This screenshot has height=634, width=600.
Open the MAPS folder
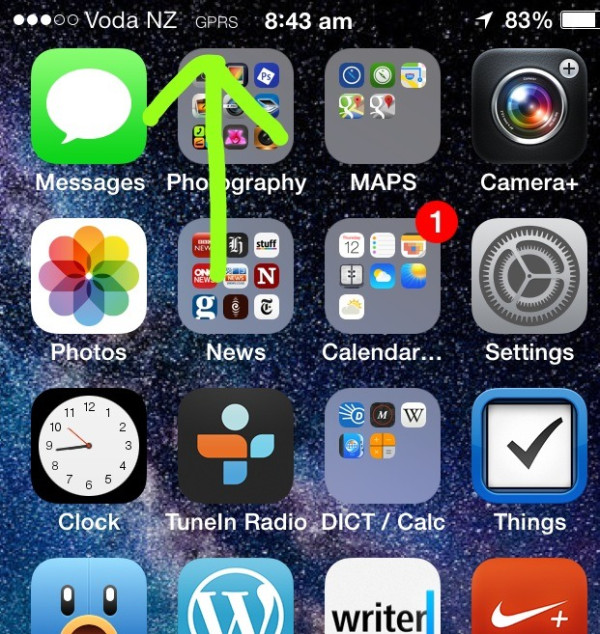coord(383,106)
